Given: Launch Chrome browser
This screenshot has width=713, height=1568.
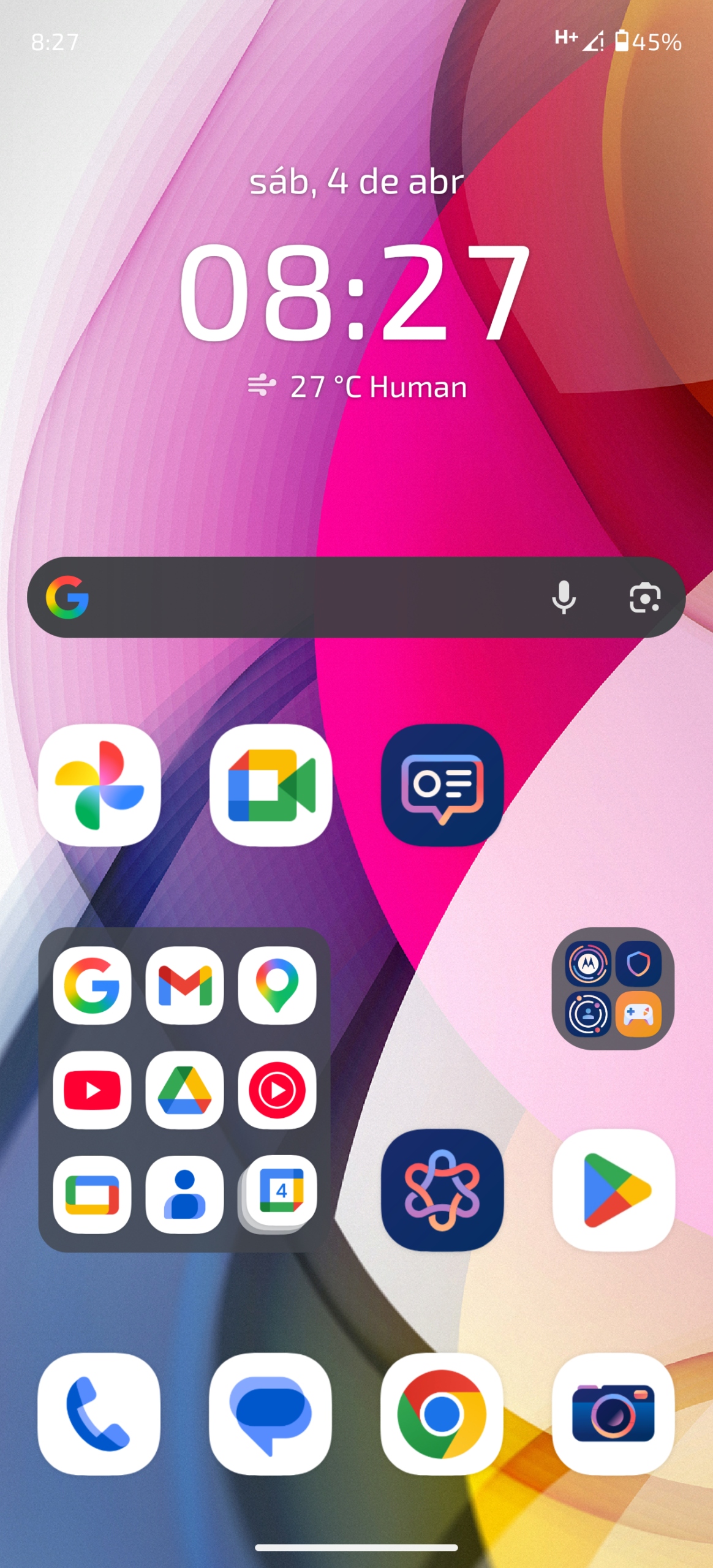Looking at the screenshot, I should 442,1414.
